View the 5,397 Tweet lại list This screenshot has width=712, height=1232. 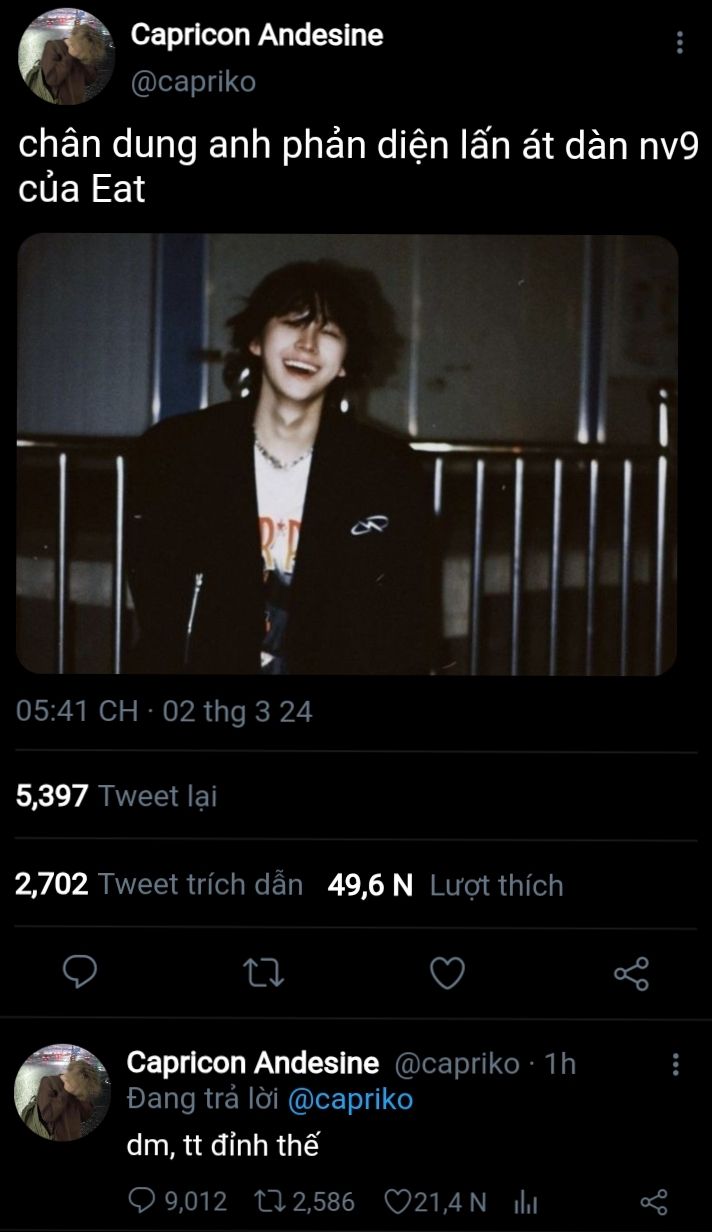[116, 796]
